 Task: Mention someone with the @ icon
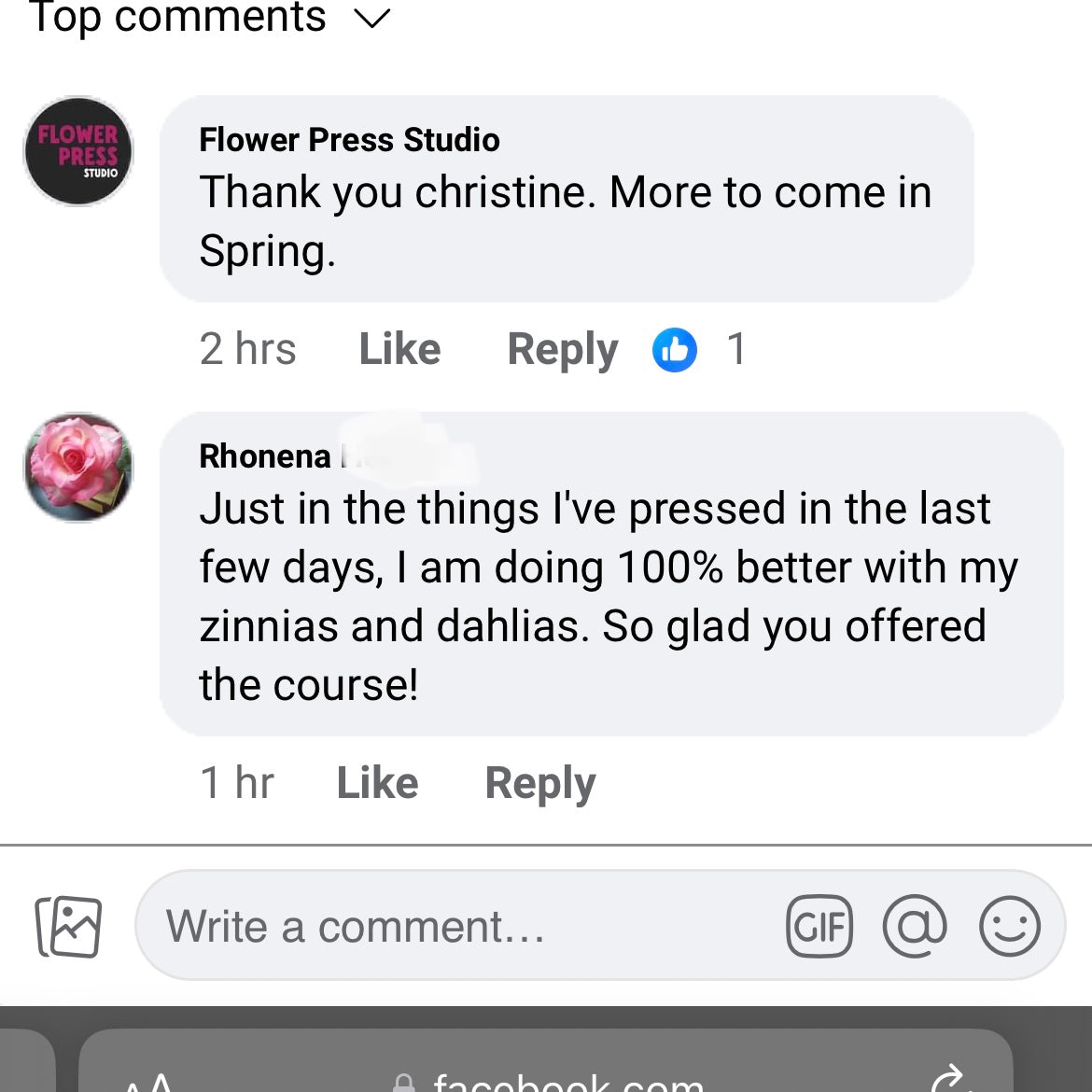(x=915, y=927)
